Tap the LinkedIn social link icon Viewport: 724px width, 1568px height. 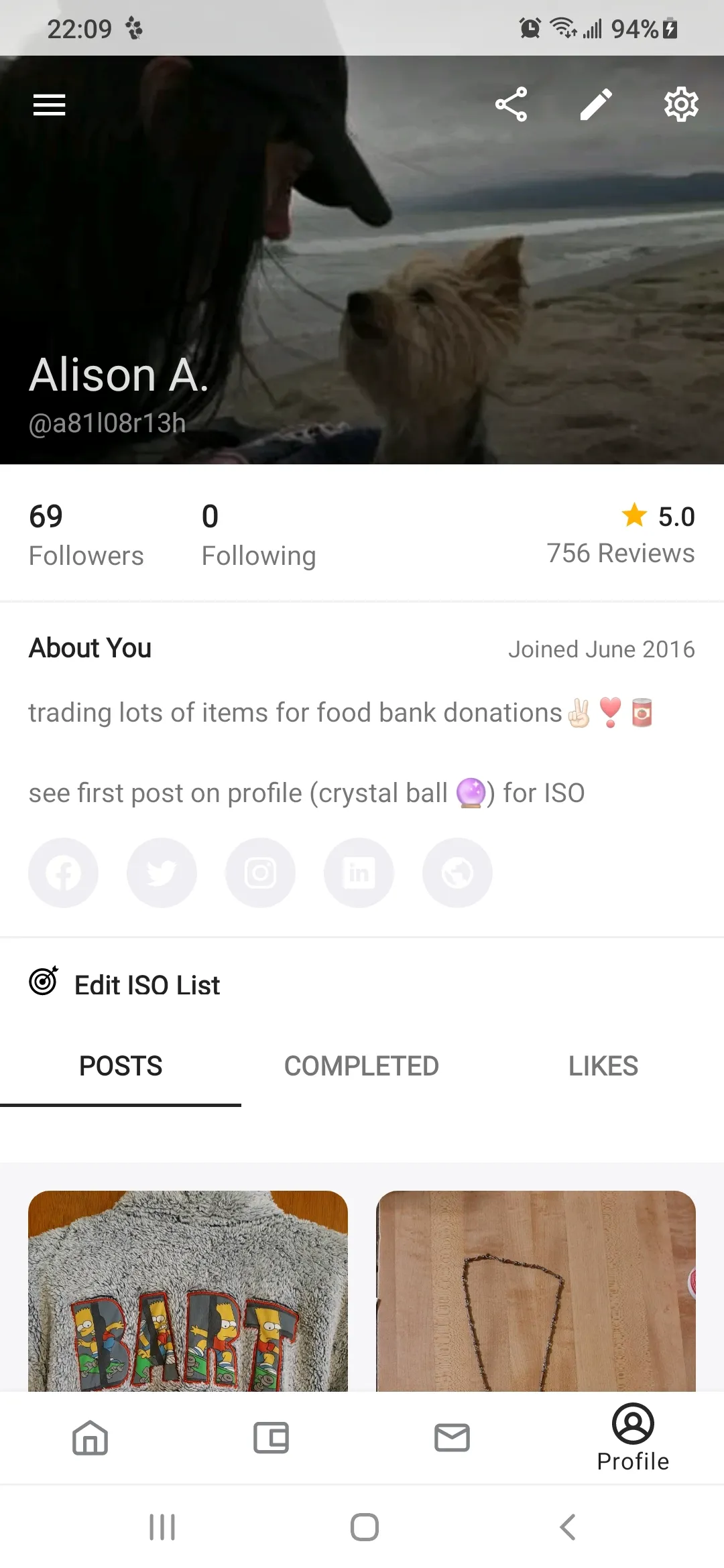pos(359,872)
